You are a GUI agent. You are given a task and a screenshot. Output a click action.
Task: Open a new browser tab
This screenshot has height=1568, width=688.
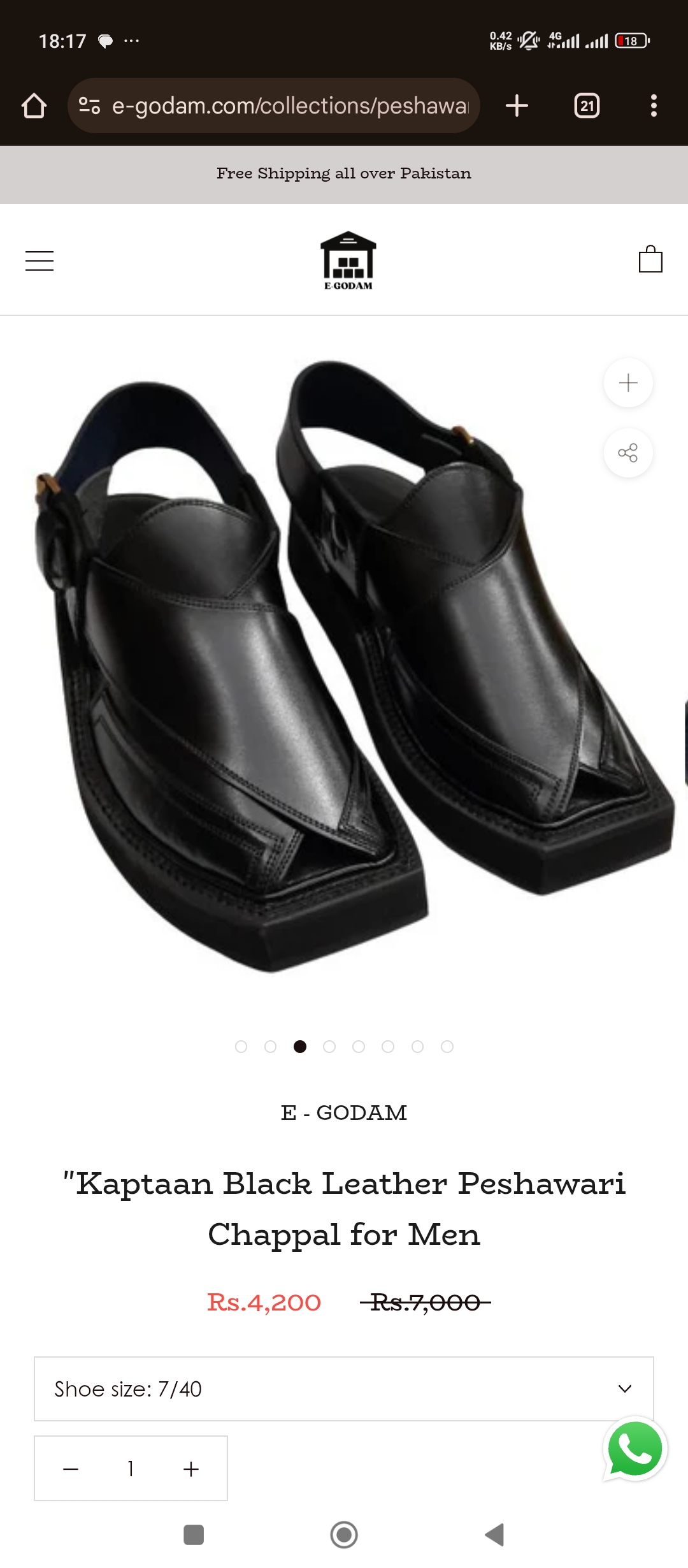(x=517, y=106)
